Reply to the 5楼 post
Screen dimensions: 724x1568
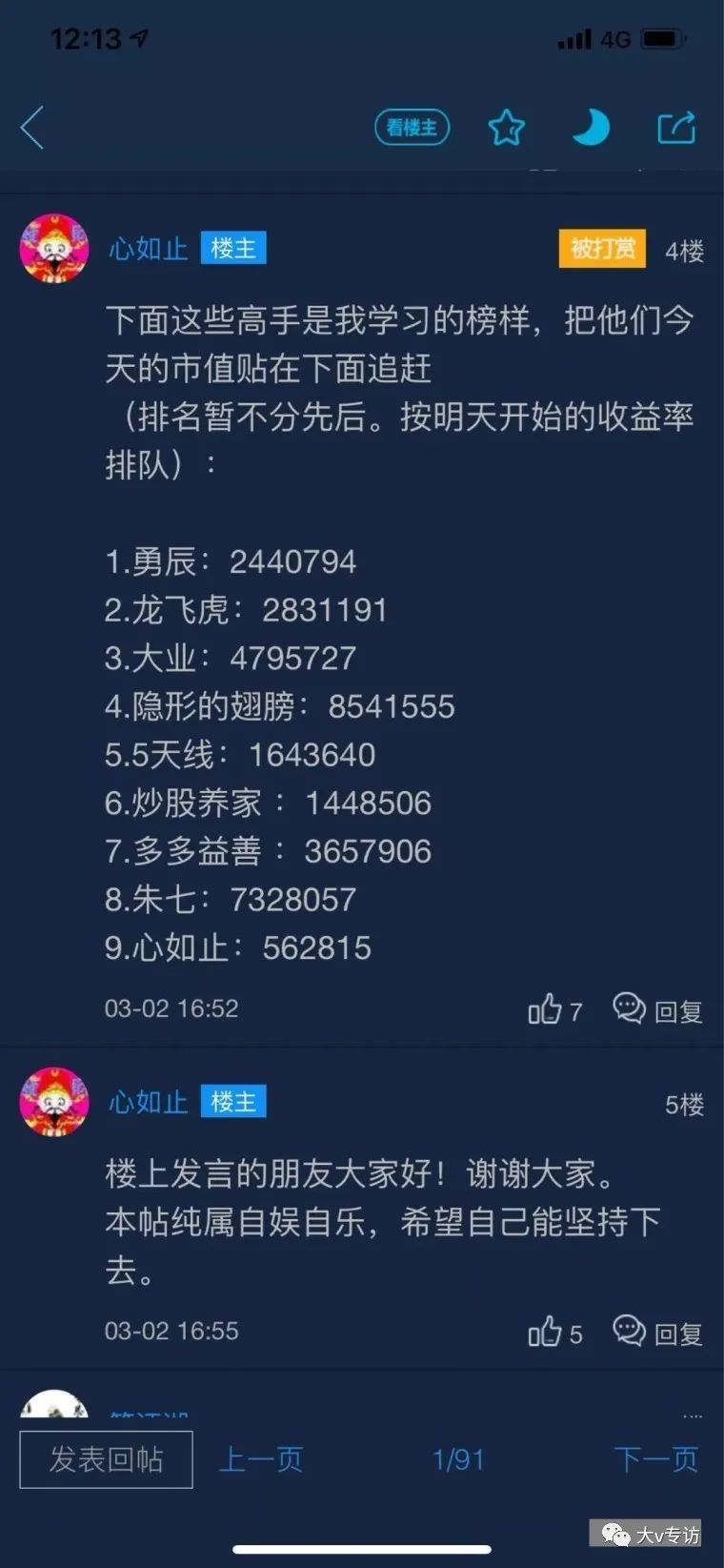[657, 1333]
